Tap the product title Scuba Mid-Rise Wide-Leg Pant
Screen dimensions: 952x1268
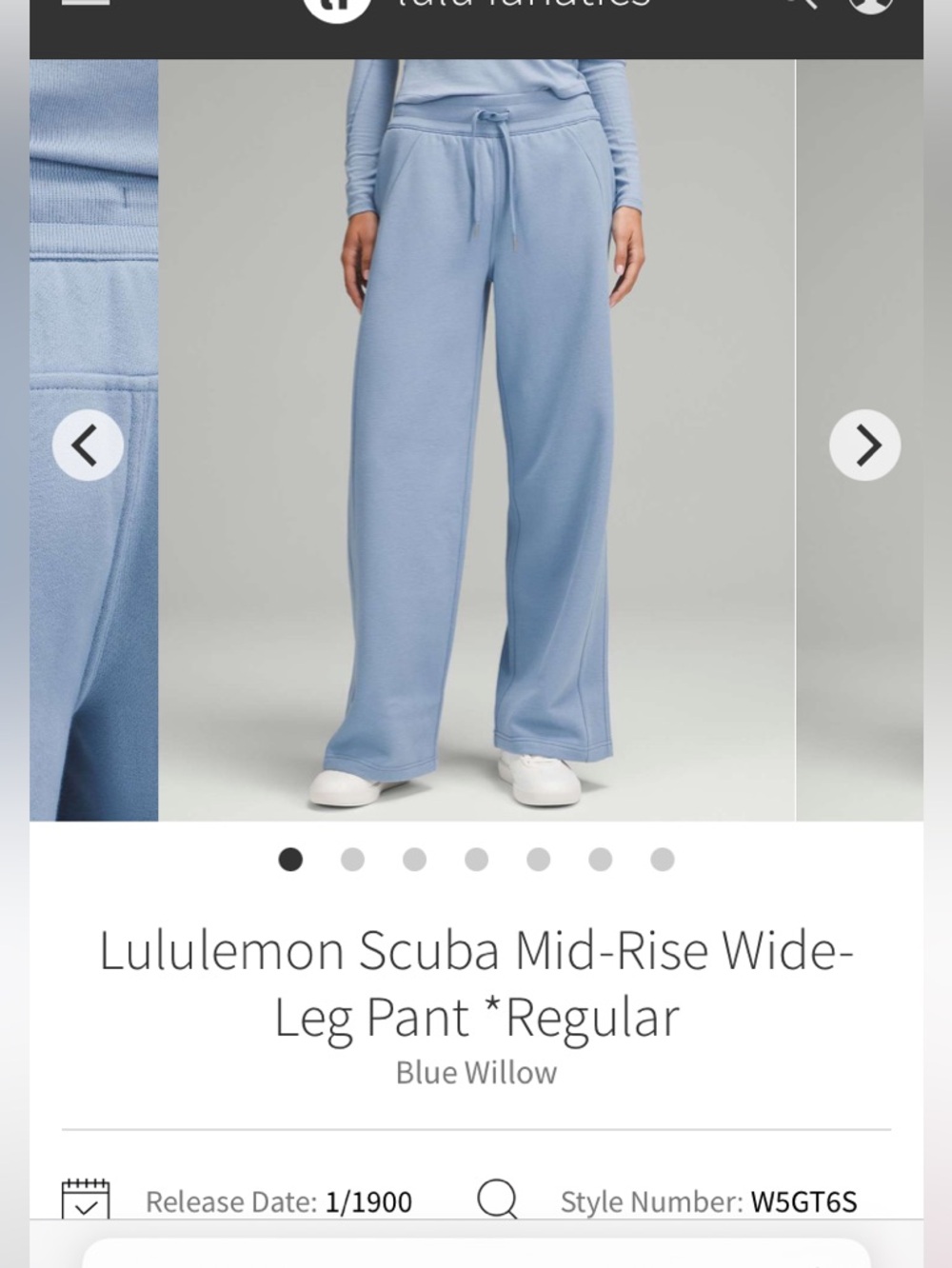(x=476, y=981)
